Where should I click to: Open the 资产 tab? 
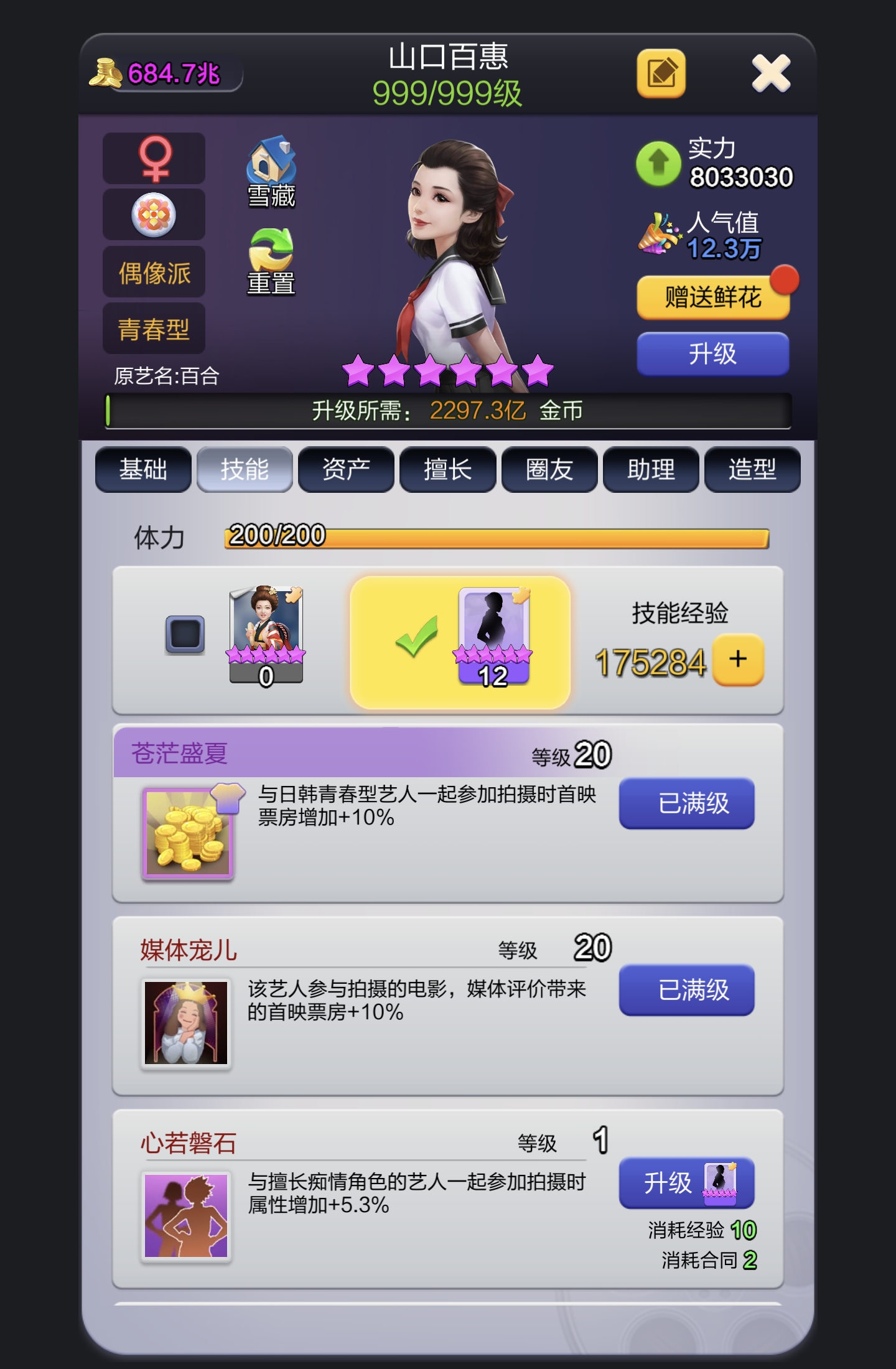(346, 469)
